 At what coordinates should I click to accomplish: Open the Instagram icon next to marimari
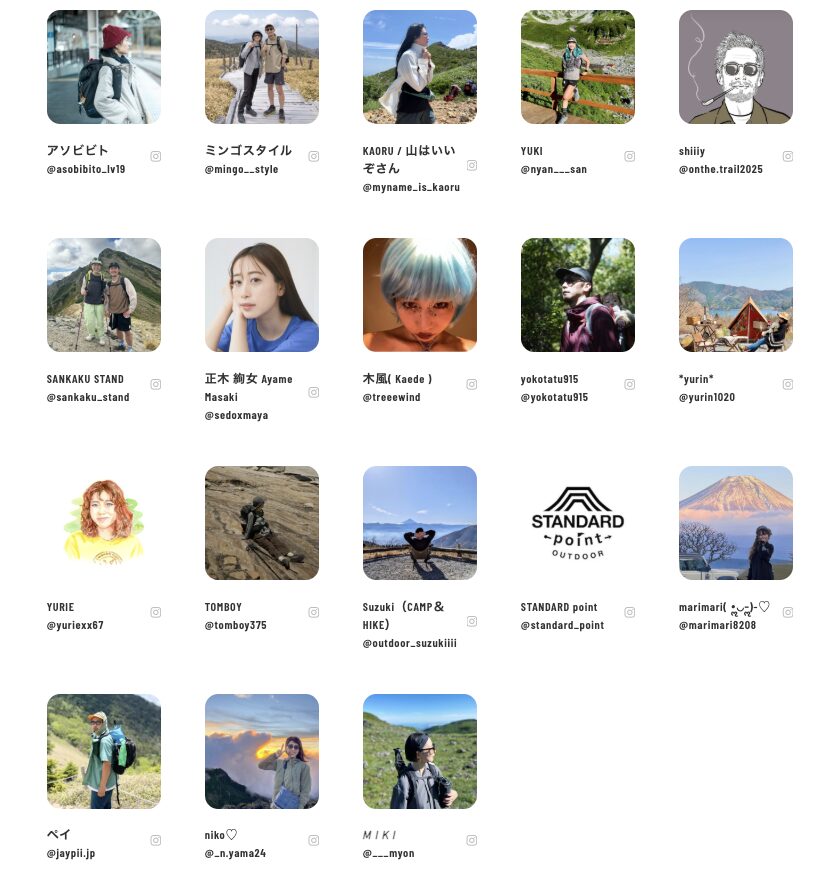coord(788,612)
